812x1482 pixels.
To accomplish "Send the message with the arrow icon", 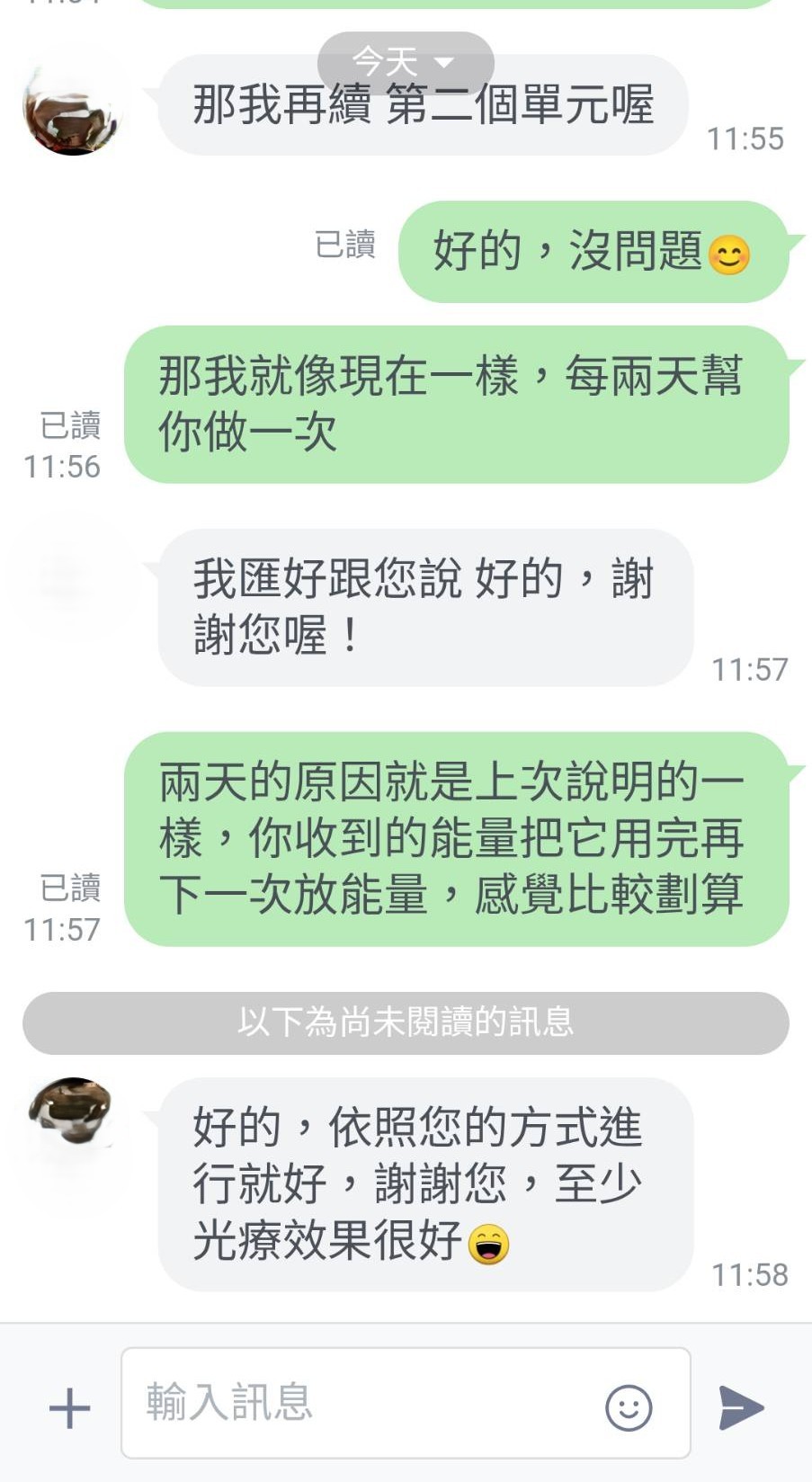I will click(x=741, y=1407).
